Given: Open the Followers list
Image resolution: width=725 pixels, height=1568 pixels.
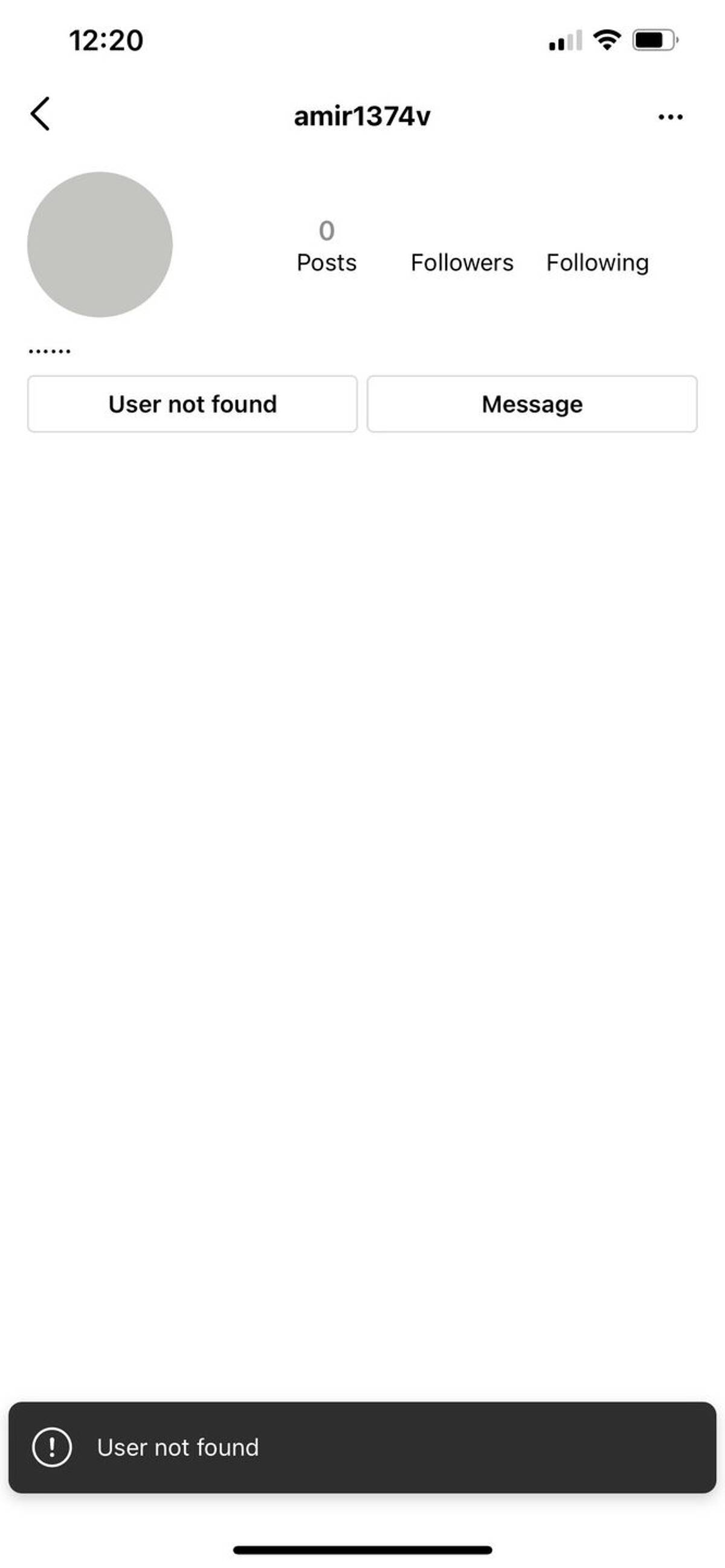Looking at the screenshot, I should (462, 262).
